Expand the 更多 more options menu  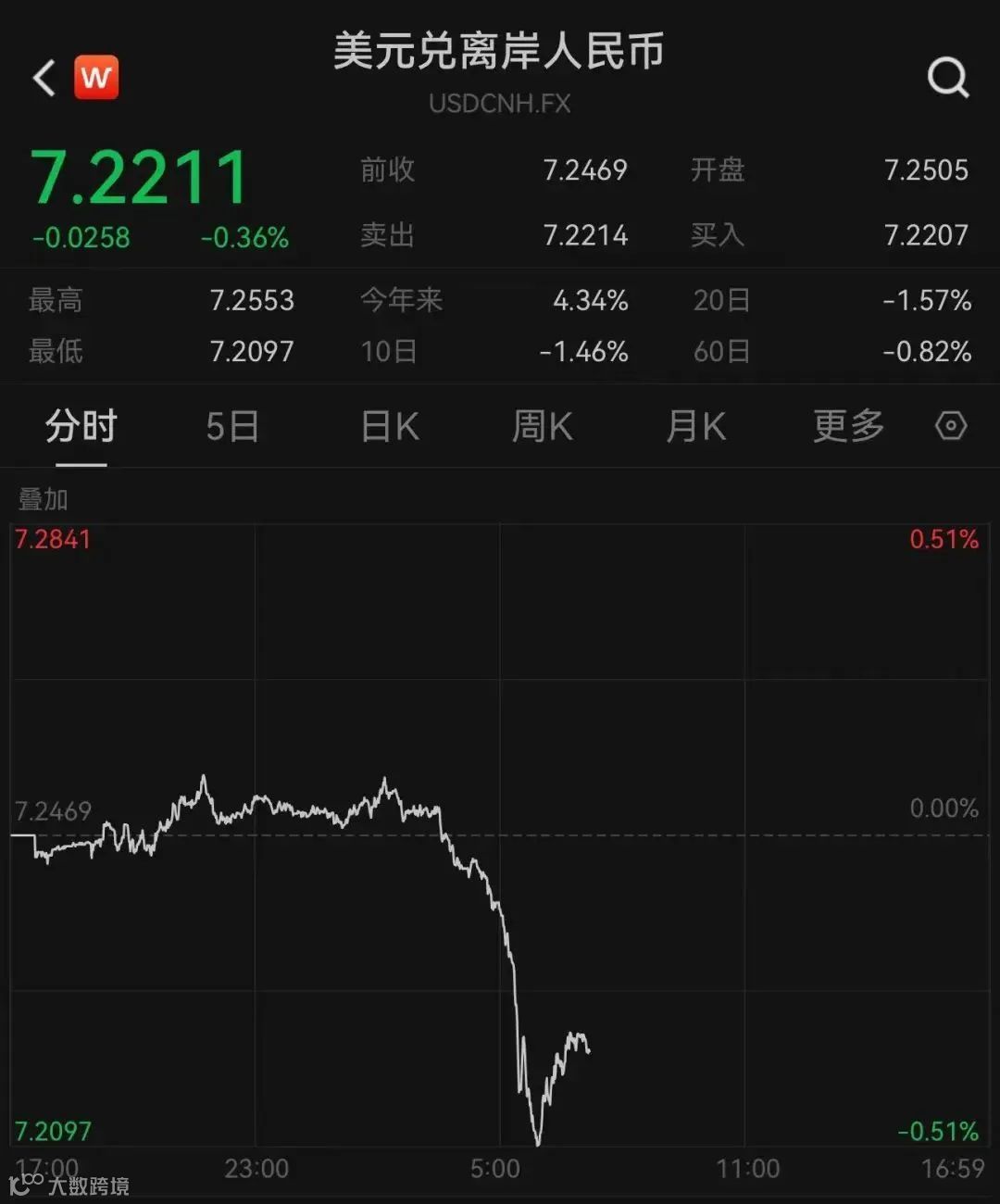[847, 426]
